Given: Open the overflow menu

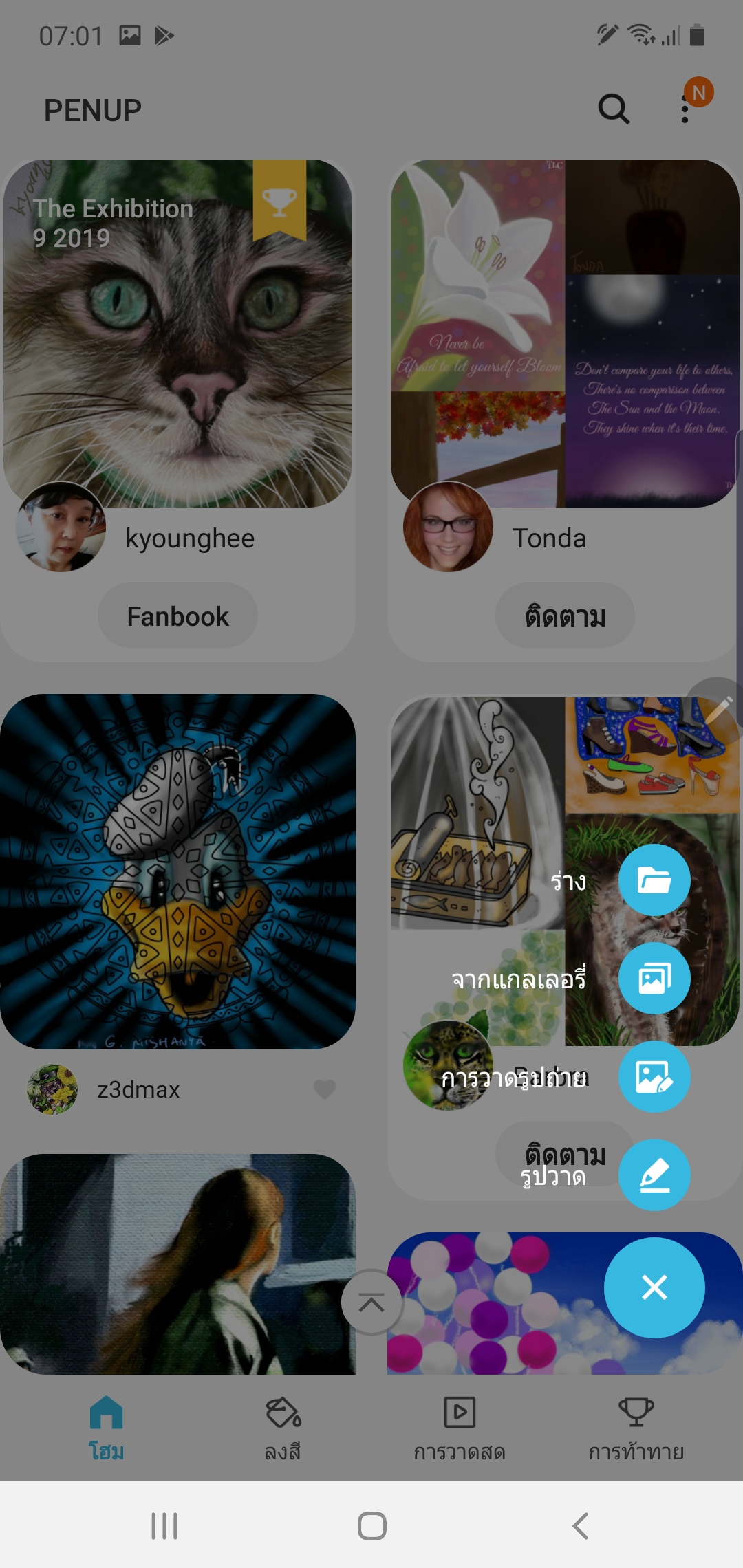Looking at the screenshot, I should pos(685,110).
